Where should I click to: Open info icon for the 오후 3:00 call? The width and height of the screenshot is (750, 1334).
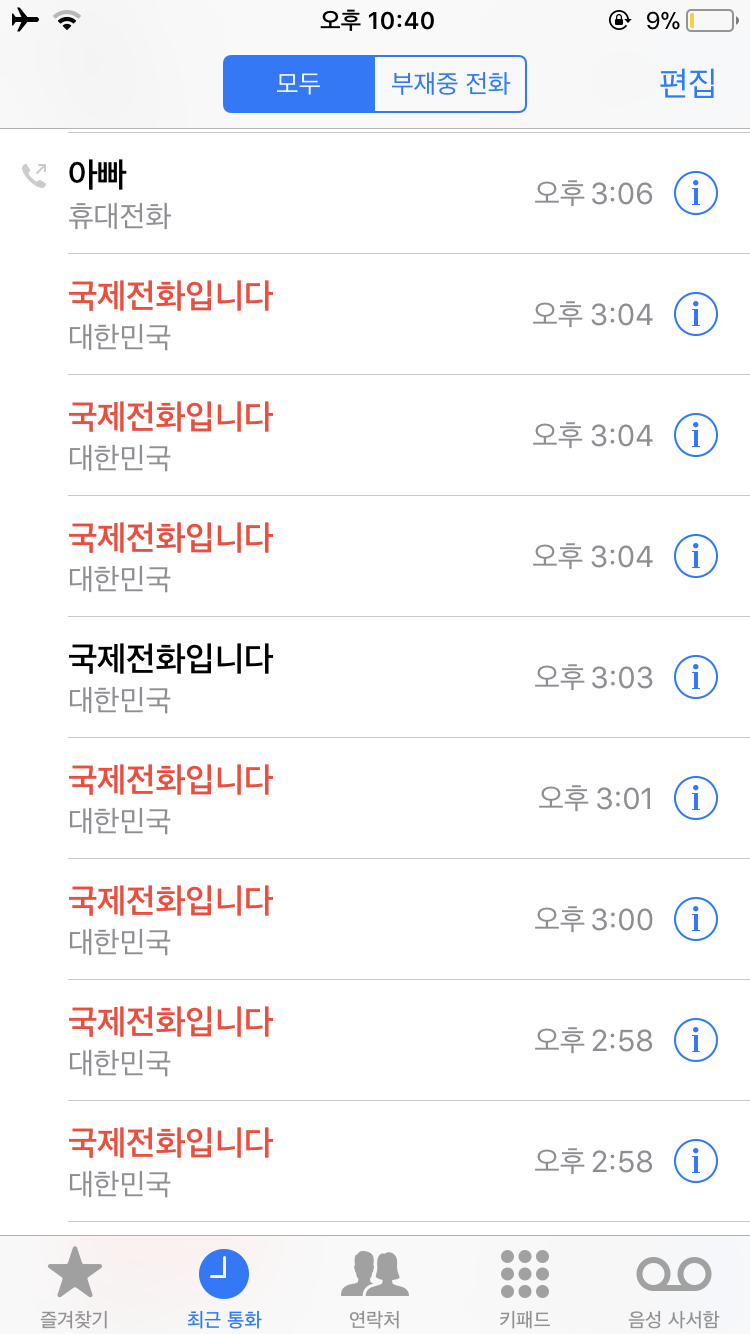click(696, 919)
